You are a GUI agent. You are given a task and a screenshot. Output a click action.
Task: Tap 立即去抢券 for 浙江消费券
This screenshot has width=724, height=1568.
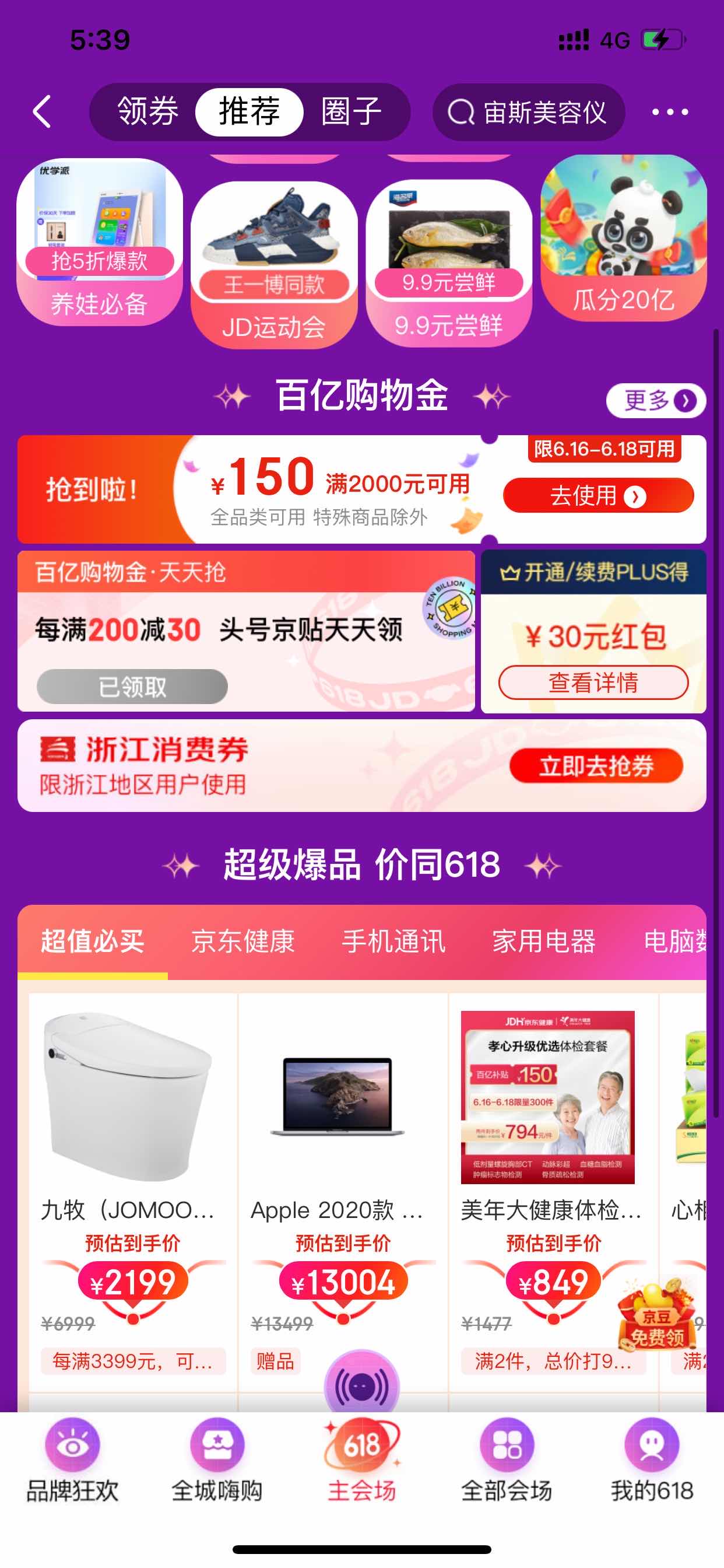pos(596,765)
